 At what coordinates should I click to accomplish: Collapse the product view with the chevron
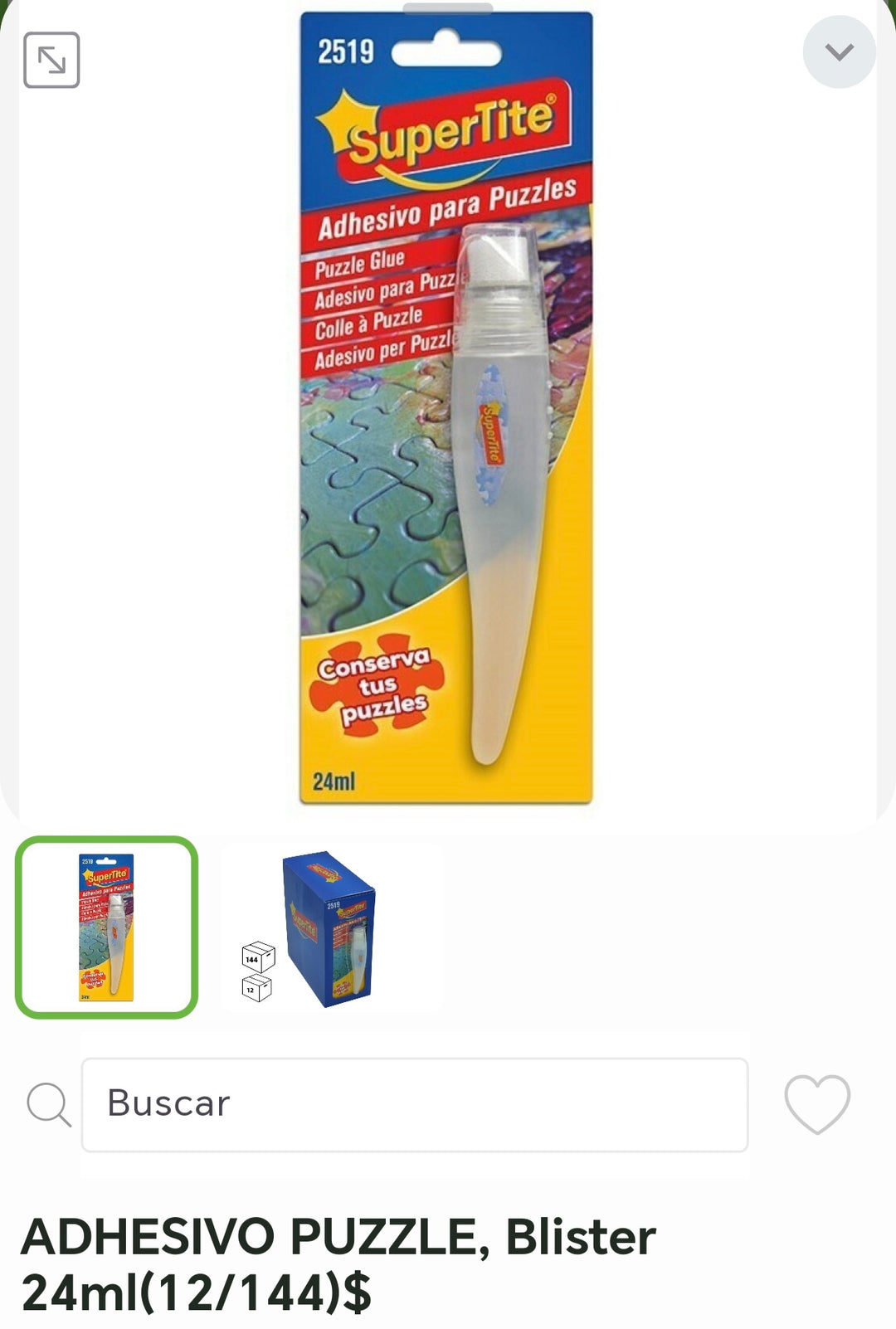[840, 53]
